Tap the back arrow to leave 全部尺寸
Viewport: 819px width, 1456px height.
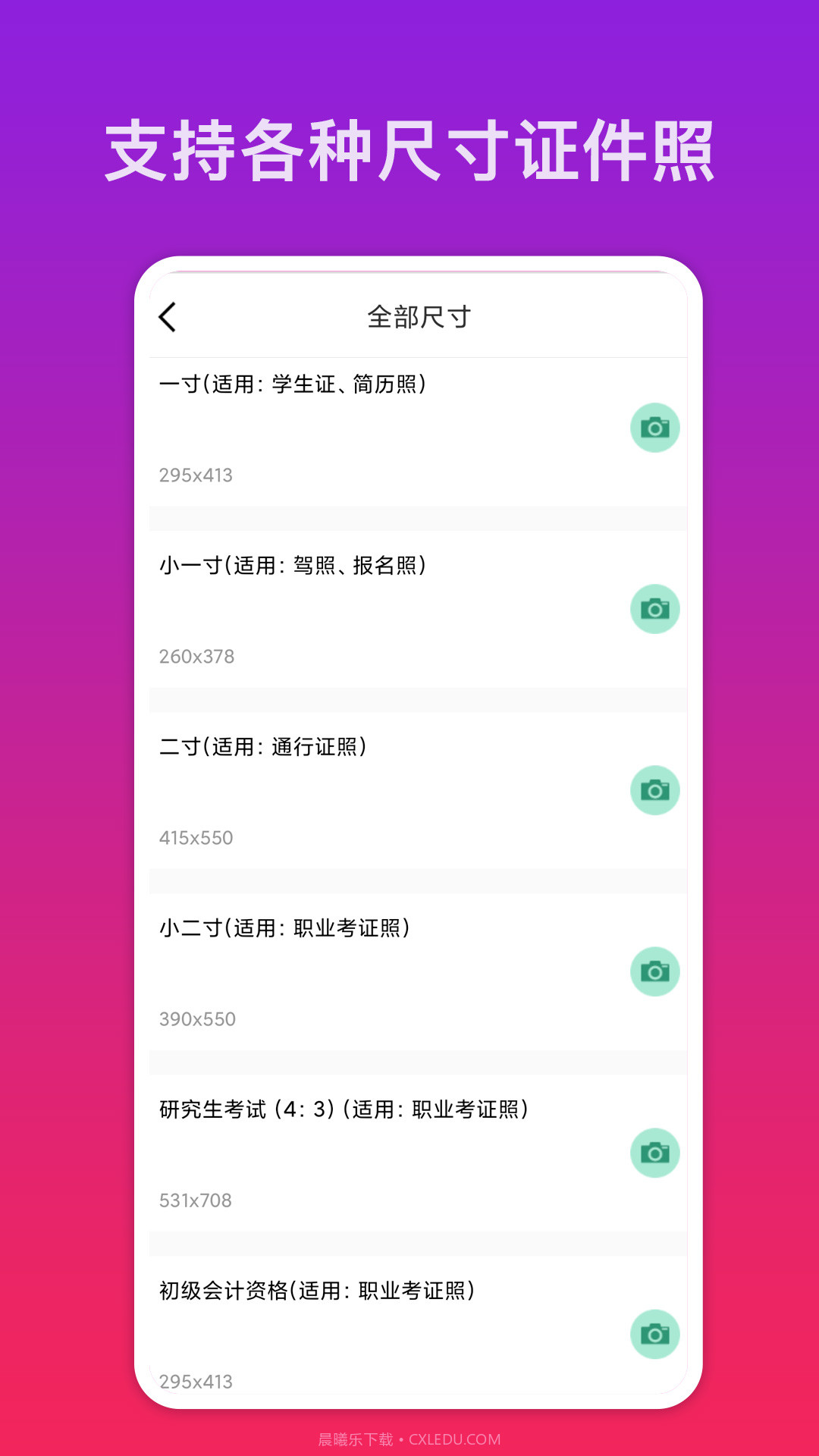pos(168,318)
